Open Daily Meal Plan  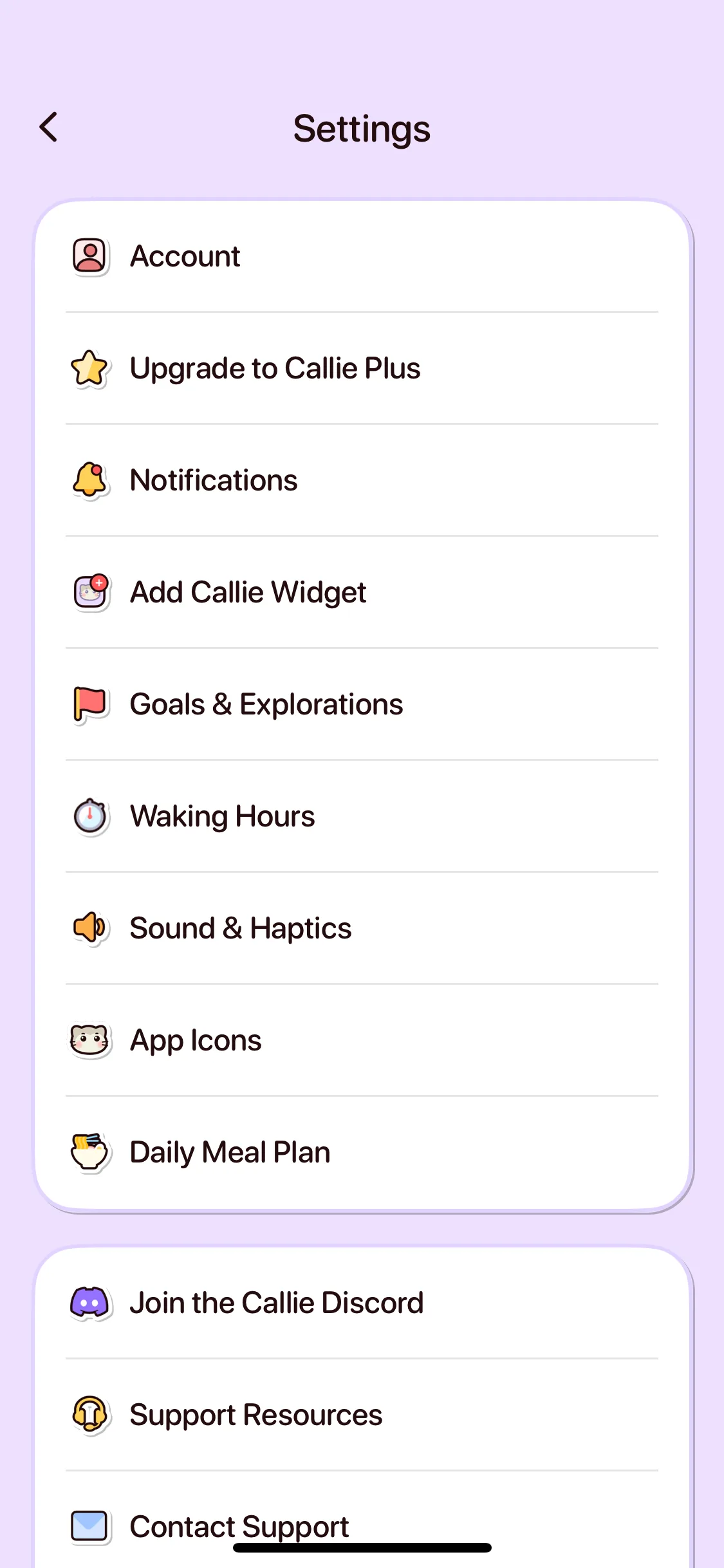coord(362,1152)
